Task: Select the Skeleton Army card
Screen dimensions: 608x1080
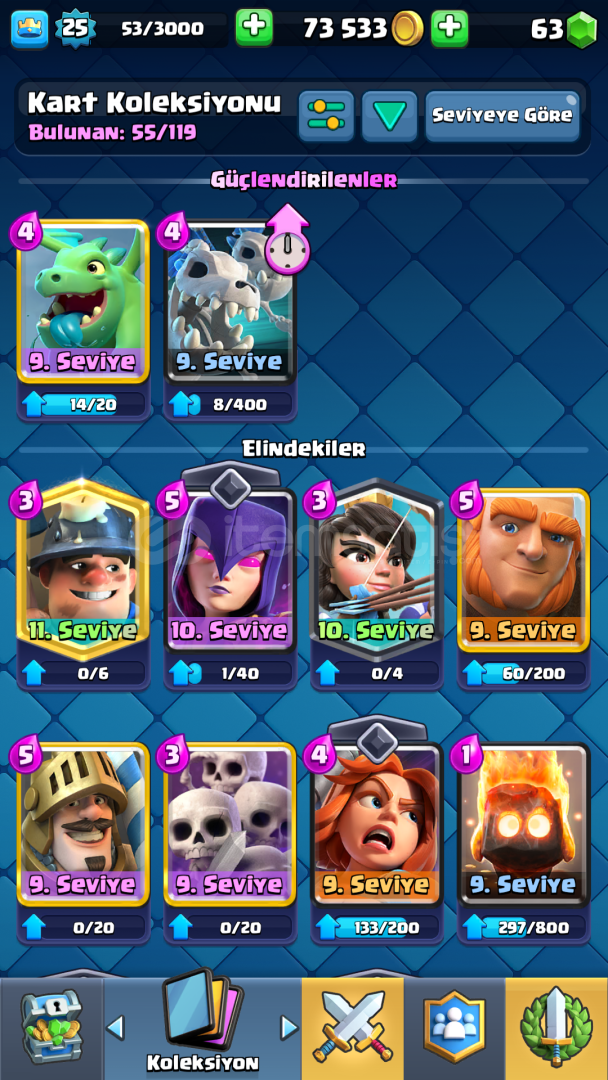Action: (x=230, y=824)
